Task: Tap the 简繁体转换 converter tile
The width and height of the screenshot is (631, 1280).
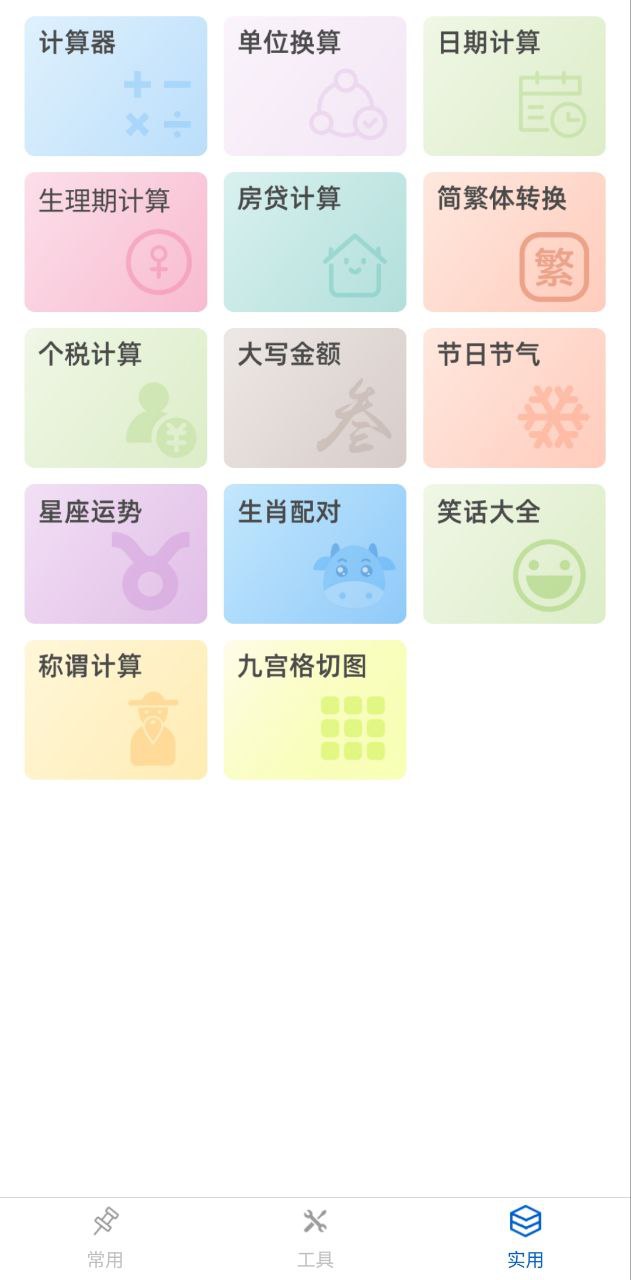Action: (x=514, y=242)
